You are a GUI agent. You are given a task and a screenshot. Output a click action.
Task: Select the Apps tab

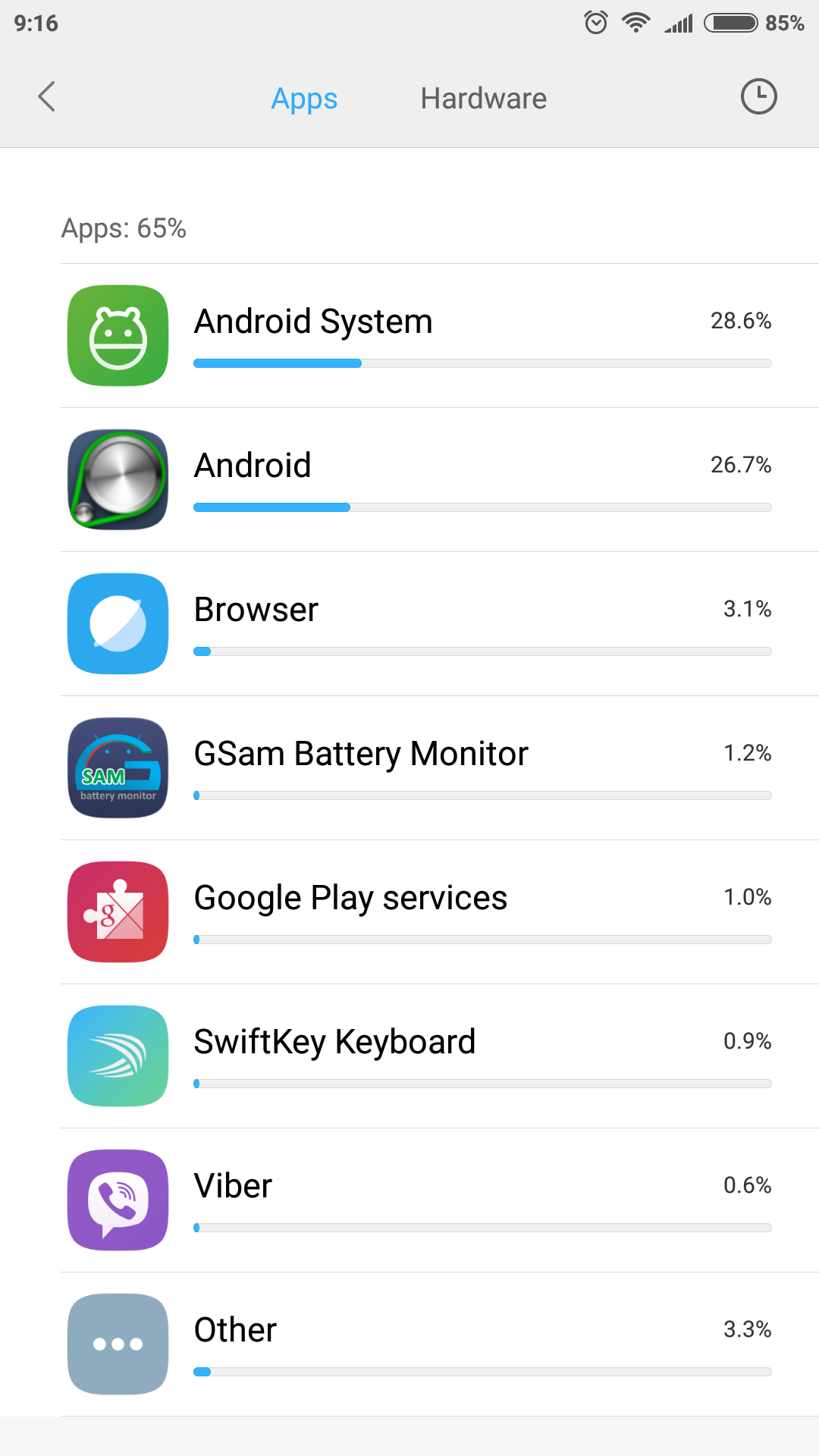(304, 99)
